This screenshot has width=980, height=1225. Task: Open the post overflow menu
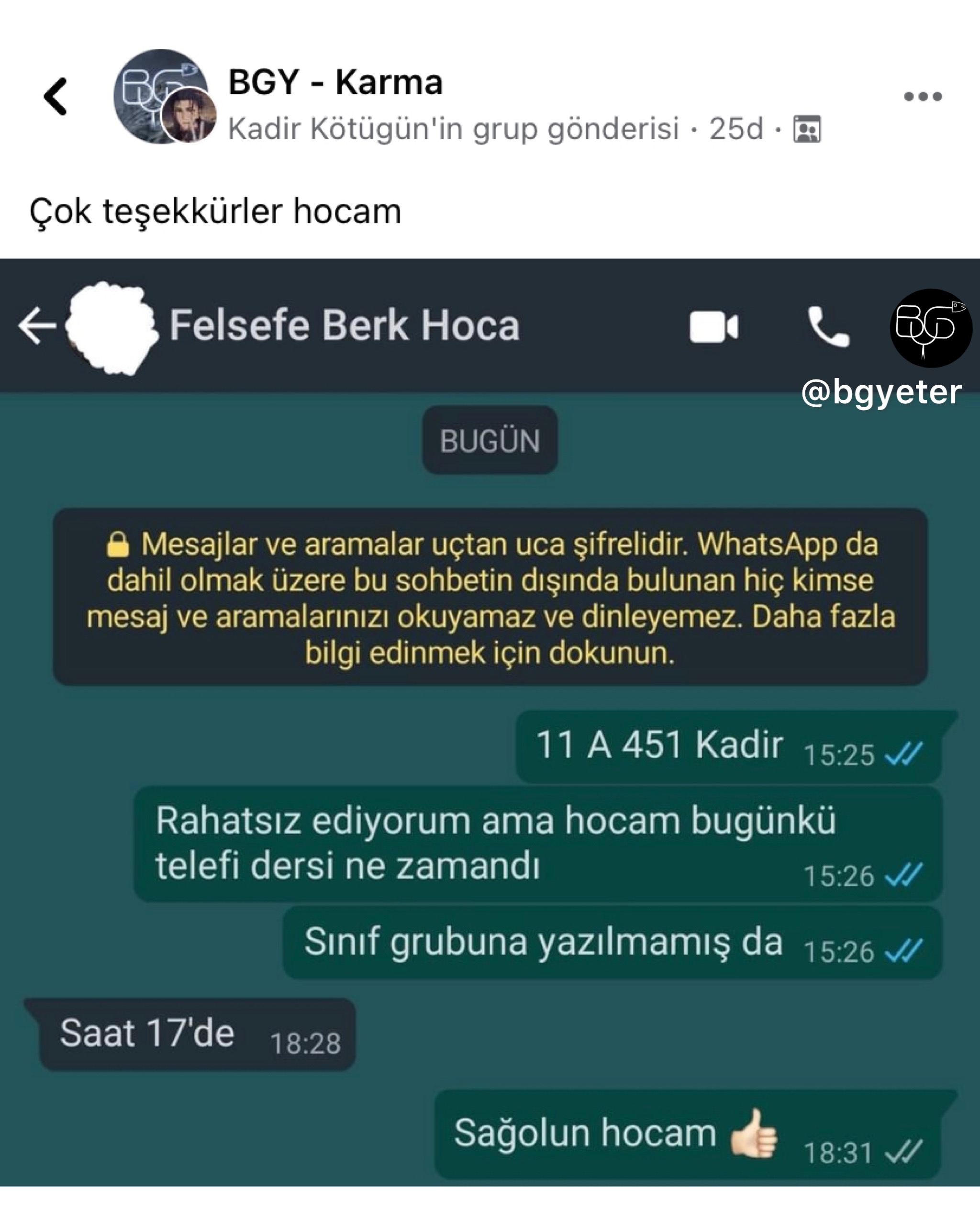pyautogui.click(x=923, y=97)
